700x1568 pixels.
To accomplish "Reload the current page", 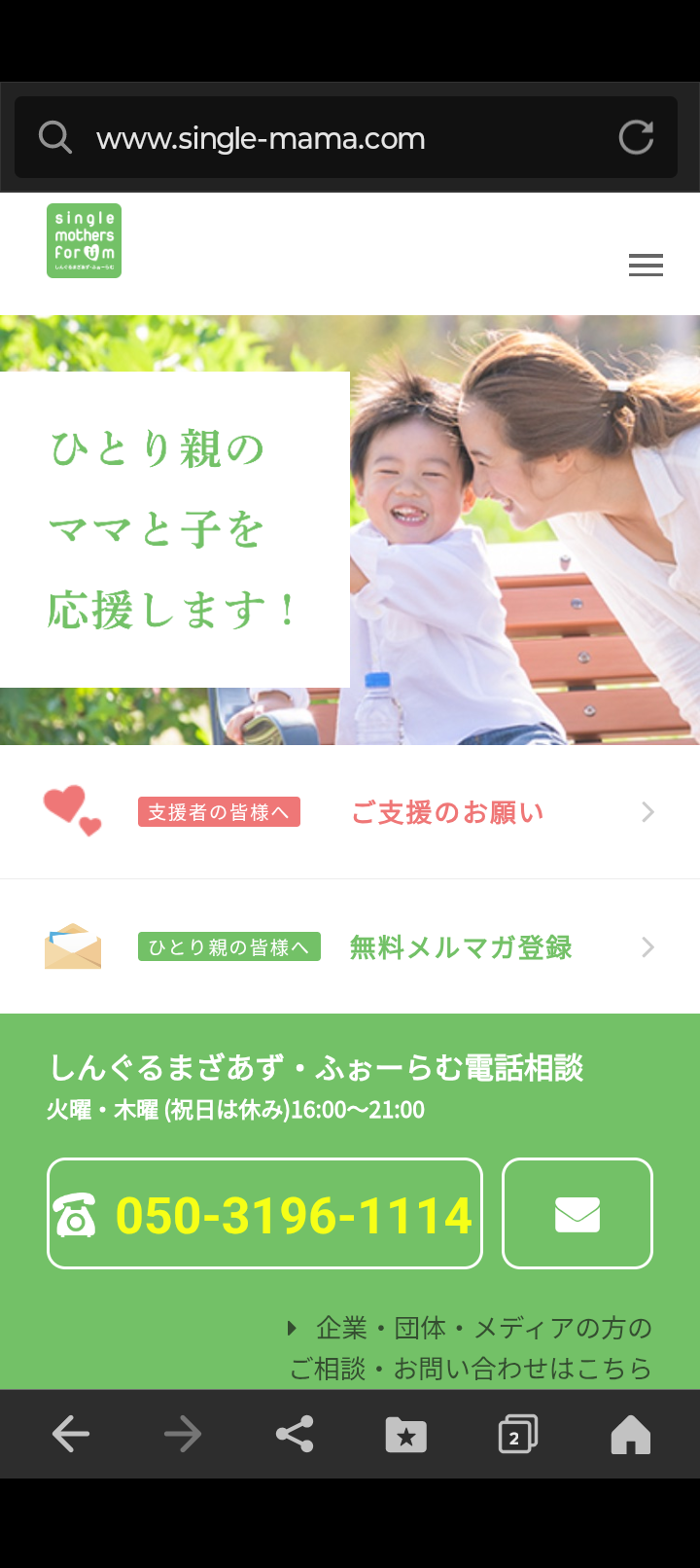I will [636, 138].
